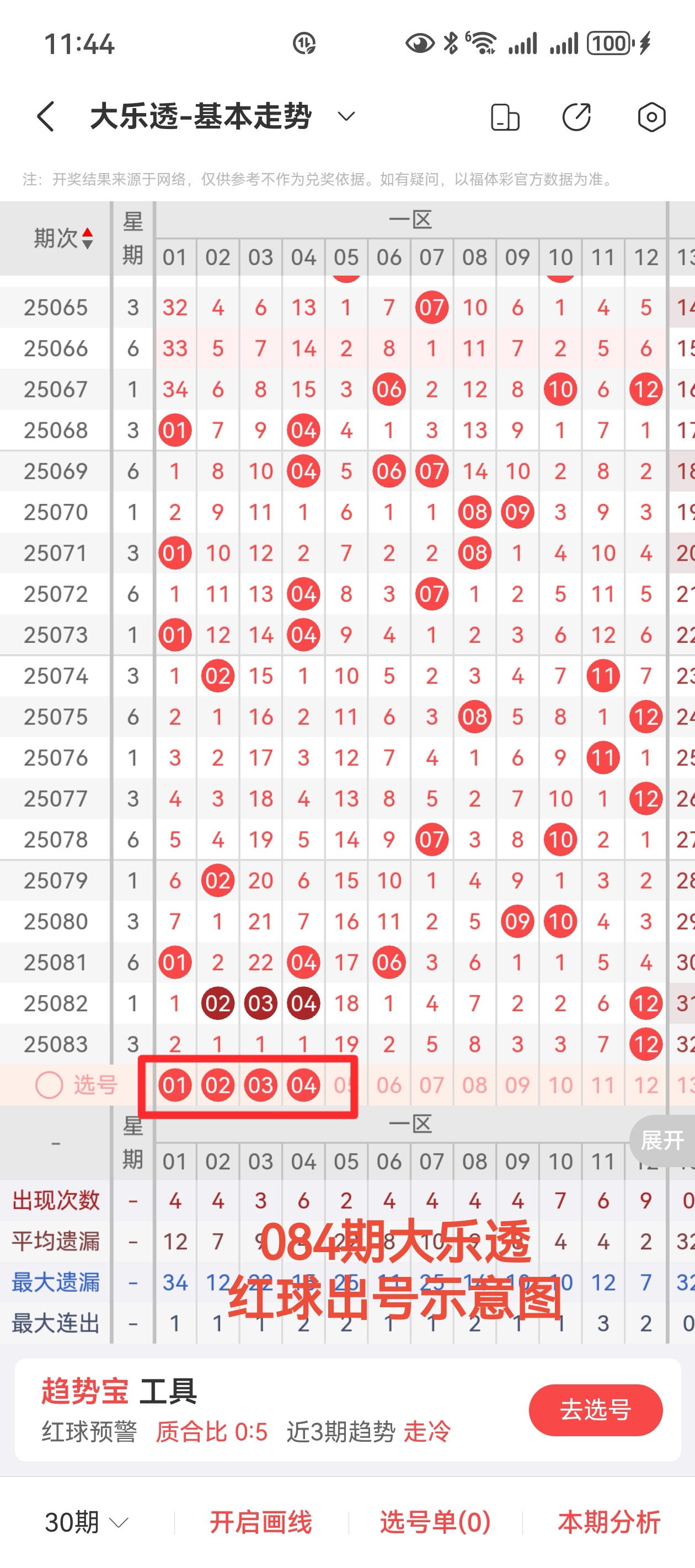Open 本期分析 analysis
This screenshot has height=1568, width=695.
pyautogui.click(x=608, y=1522)
